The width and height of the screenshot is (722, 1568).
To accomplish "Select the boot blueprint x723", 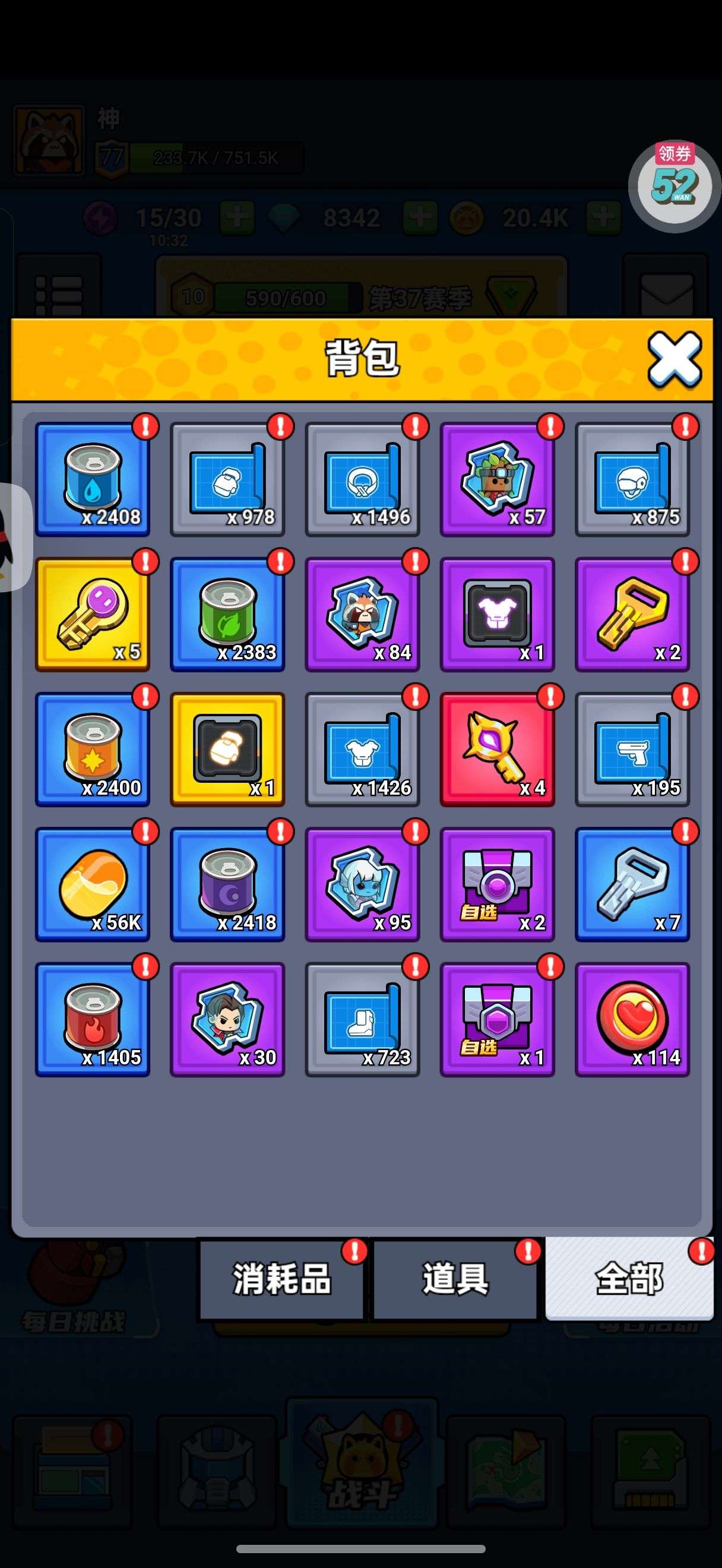I will click(363, 1020).
